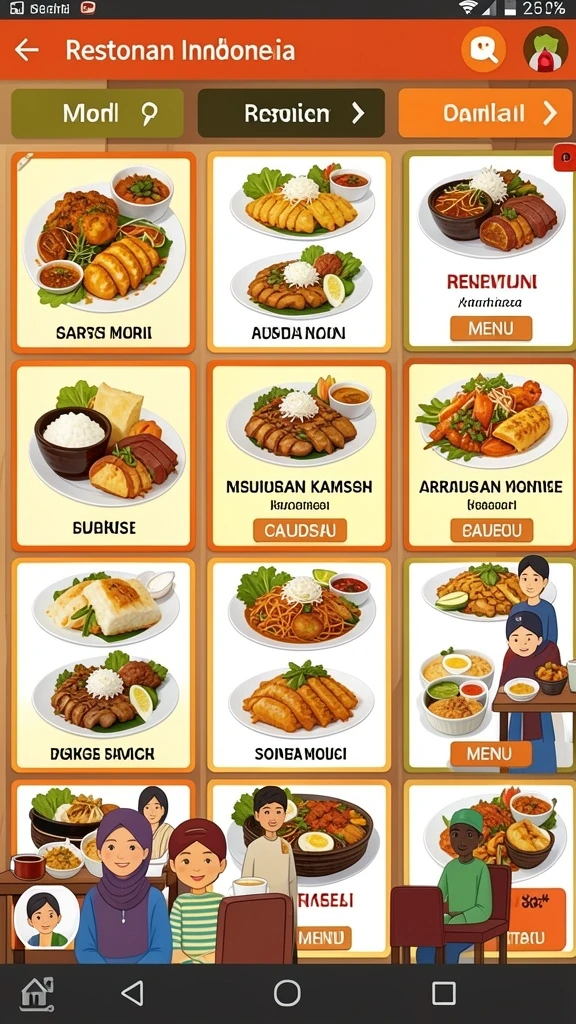The height and width of the screenshot is (1024, 576).
Task: Open the DUKGE BMICH dish card
Action: (x=103, y=665)
